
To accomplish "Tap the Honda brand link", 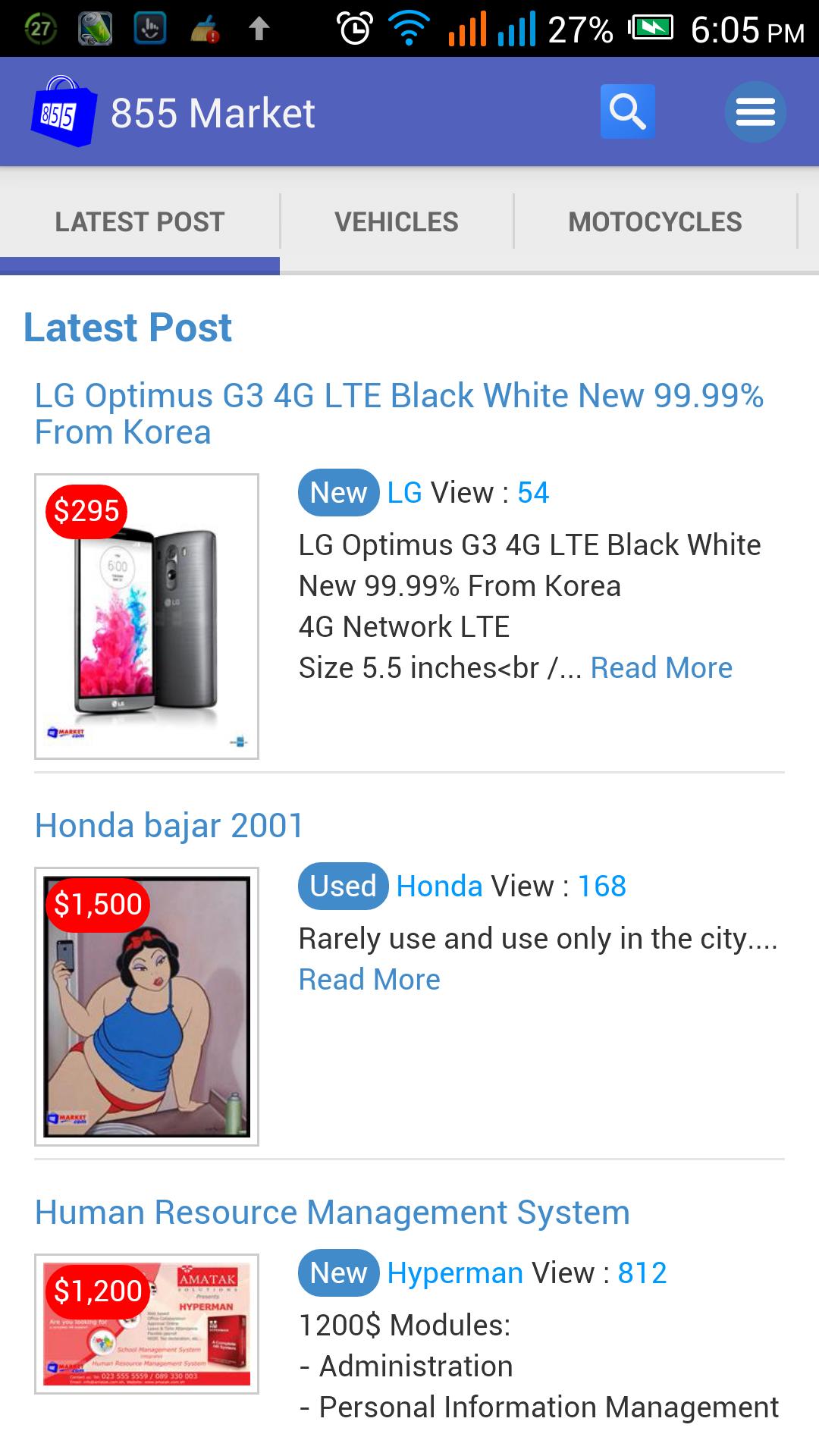I will (x=439, y=886).
